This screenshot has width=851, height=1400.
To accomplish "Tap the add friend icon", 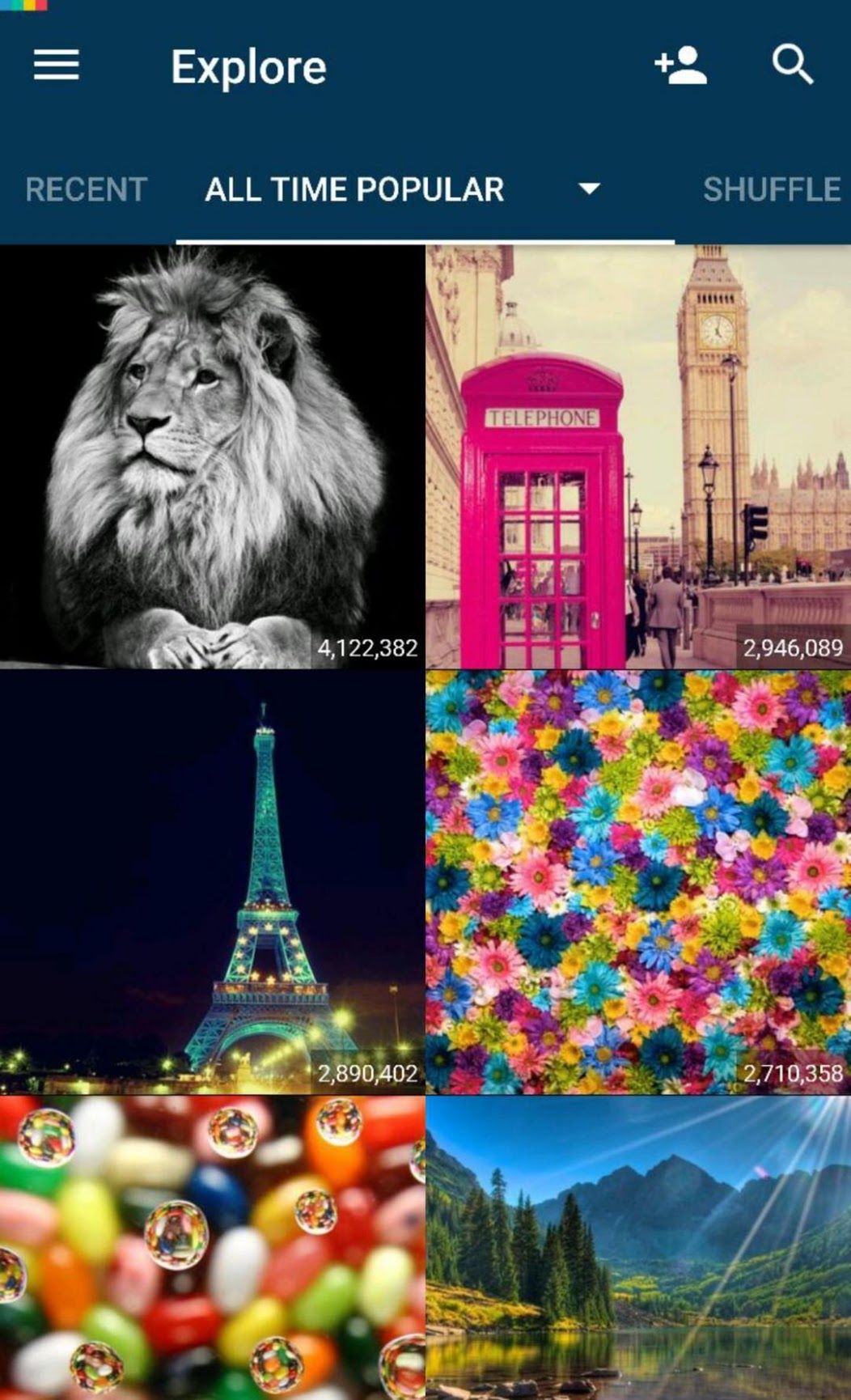I will (680, 66).
